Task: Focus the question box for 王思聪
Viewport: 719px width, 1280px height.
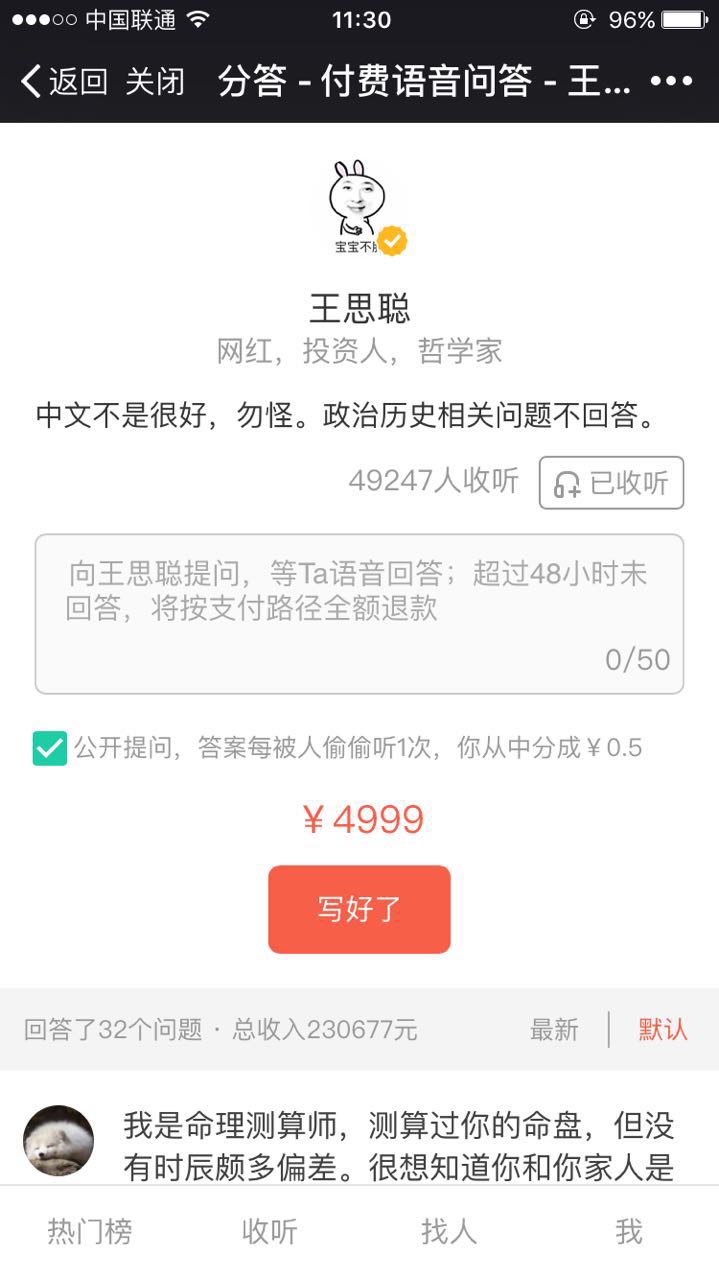Action: 359,613
